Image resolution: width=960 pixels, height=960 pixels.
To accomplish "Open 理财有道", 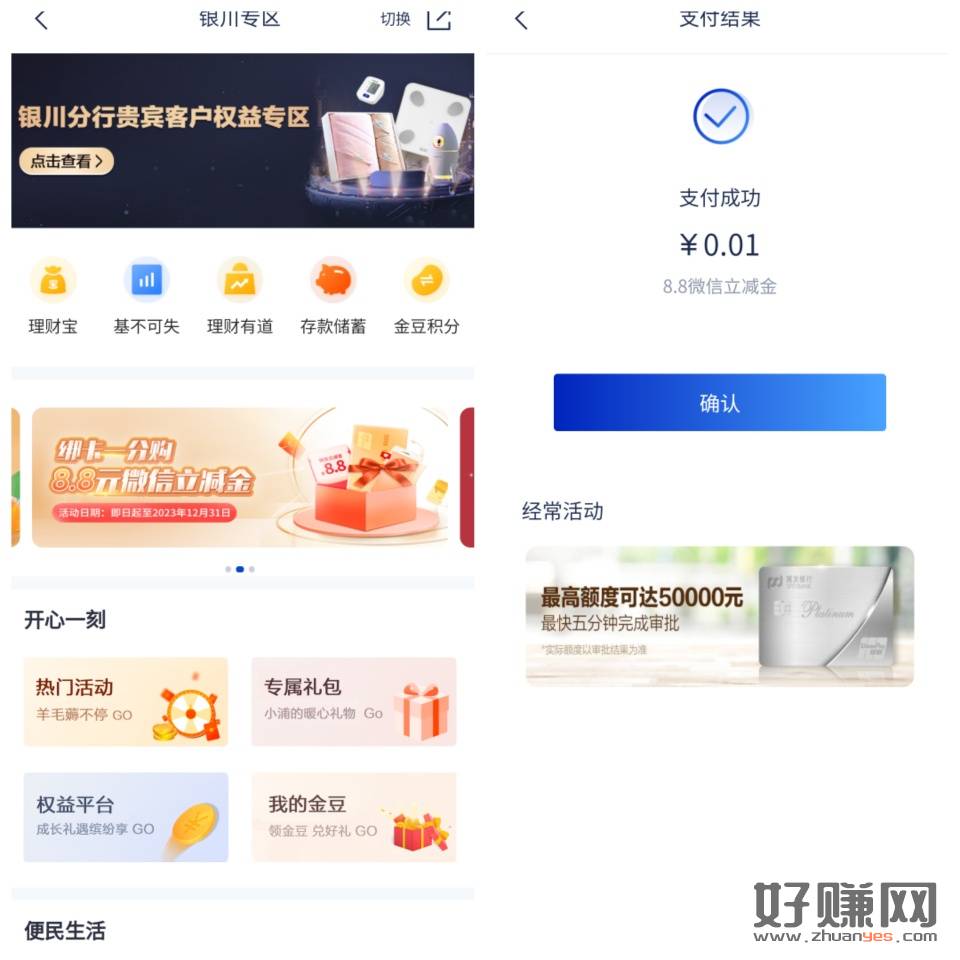I will point(240,295).
